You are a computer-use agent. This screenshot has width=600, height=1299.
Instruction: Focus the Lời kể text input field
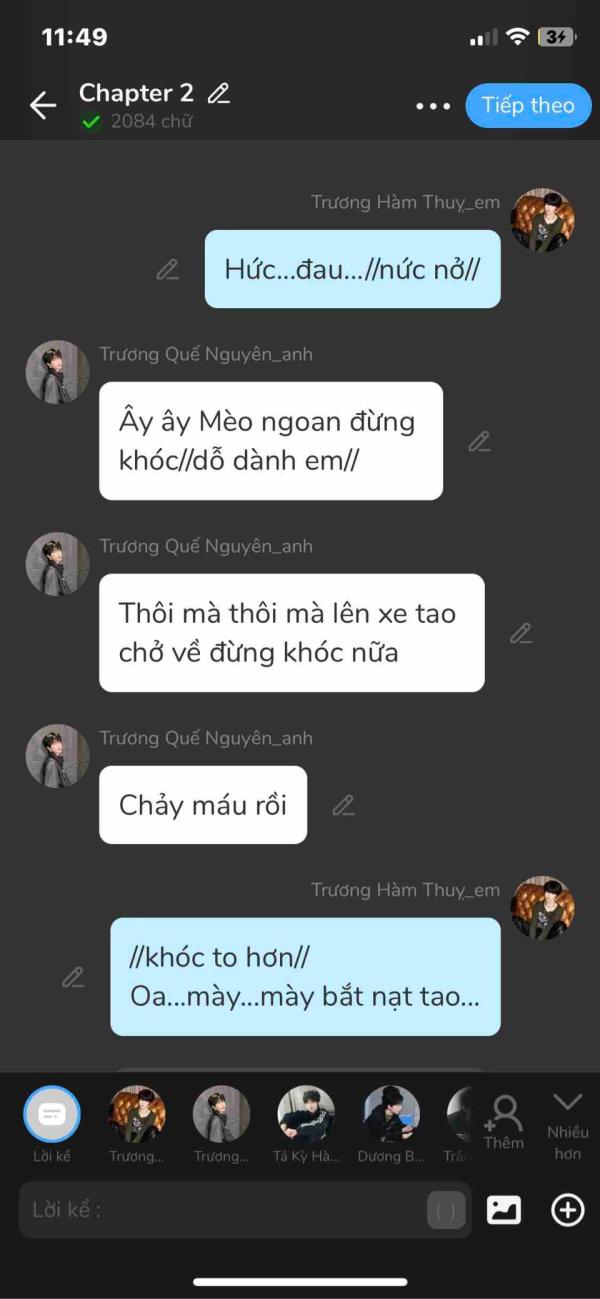[223, 1210]
